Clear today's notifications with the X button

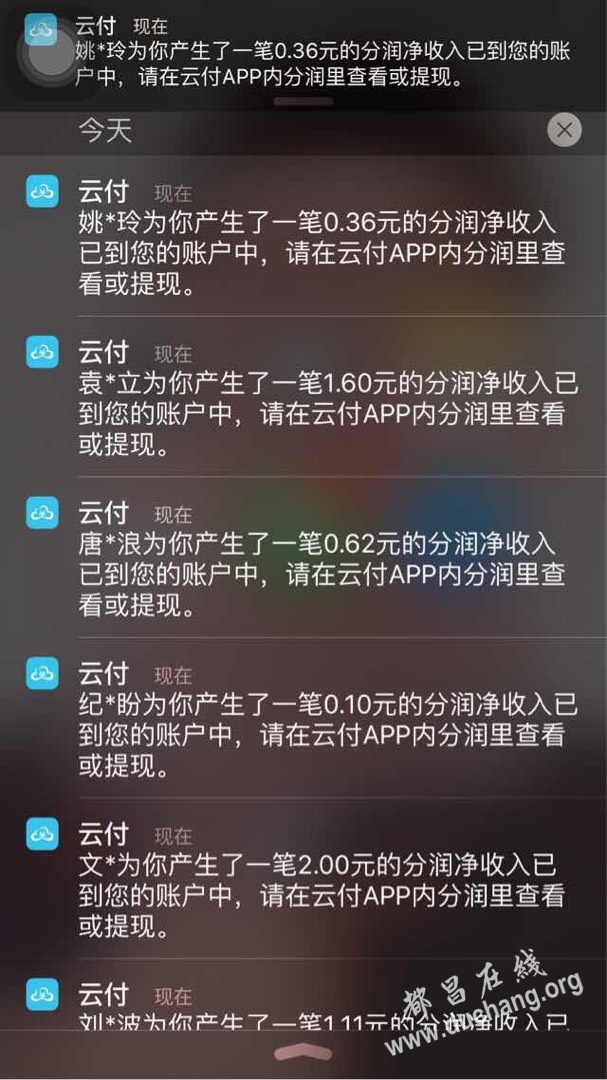(x=565, y=130)
